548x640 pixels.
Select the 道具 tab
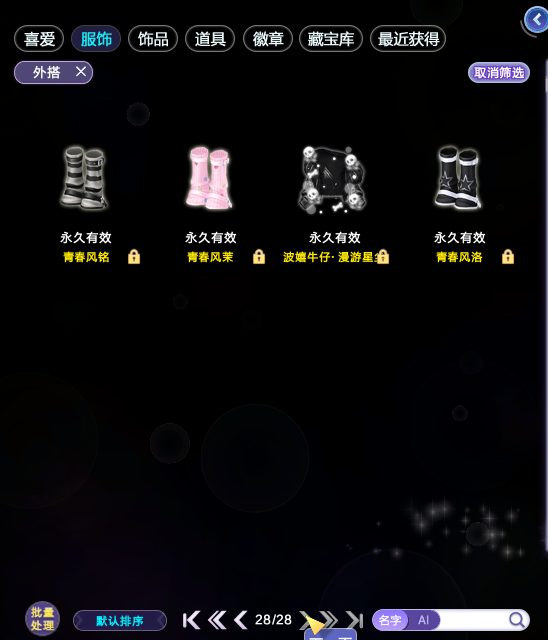[x=210, y=39]
